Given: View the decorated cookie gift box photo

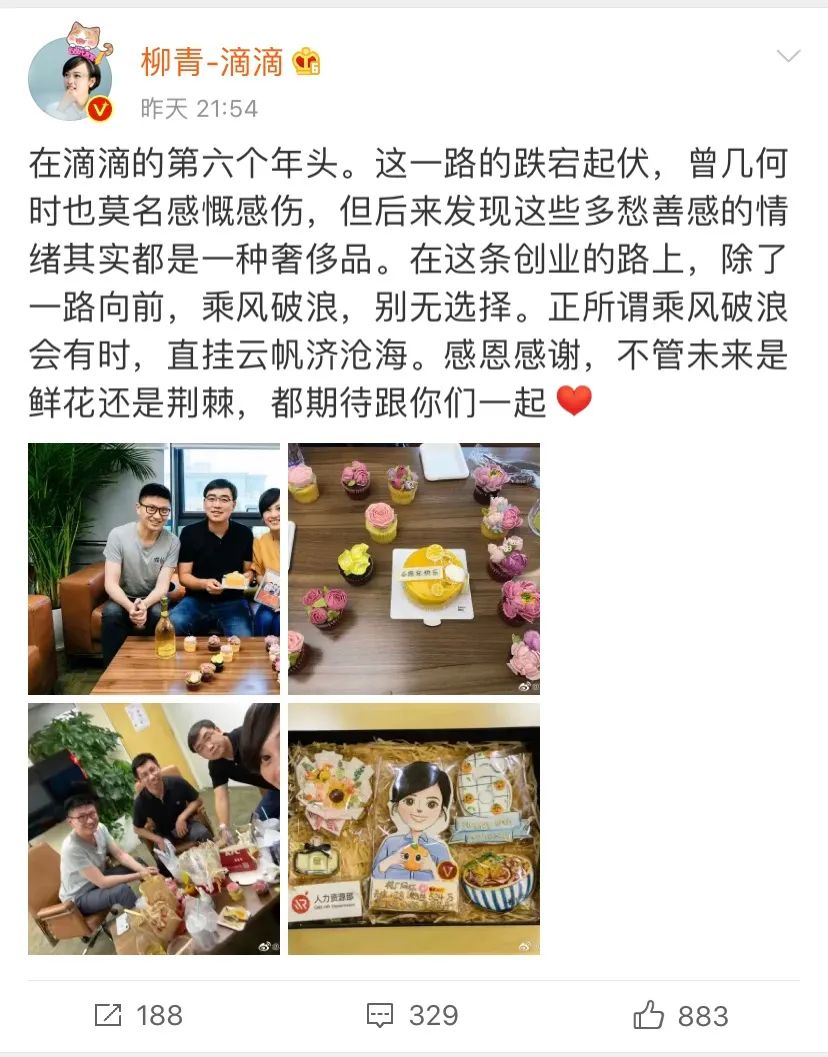Looking at the screenshot, I should pos(414,828).
